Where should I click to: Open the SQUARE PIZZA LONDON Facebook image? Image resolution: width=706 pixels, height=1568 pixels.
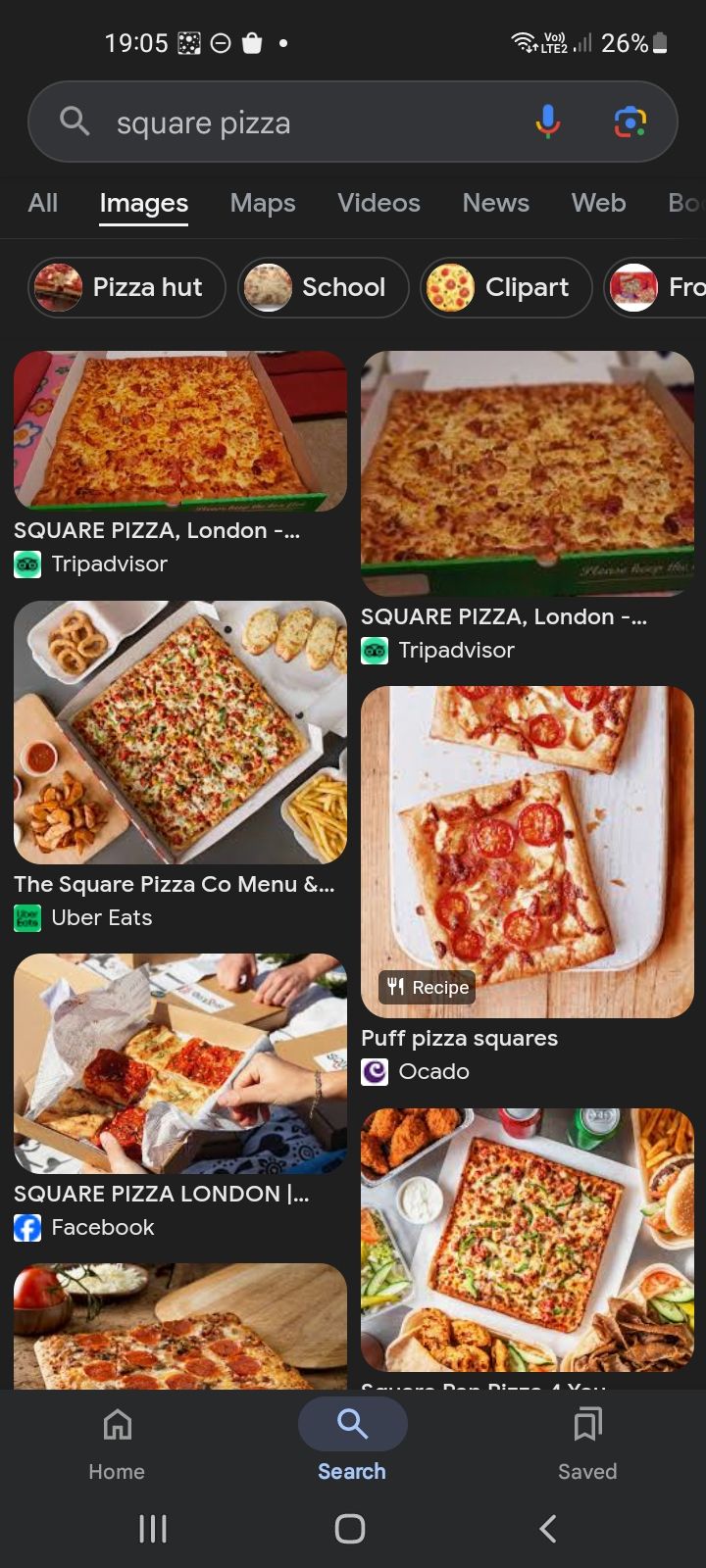coord(180,1063)
